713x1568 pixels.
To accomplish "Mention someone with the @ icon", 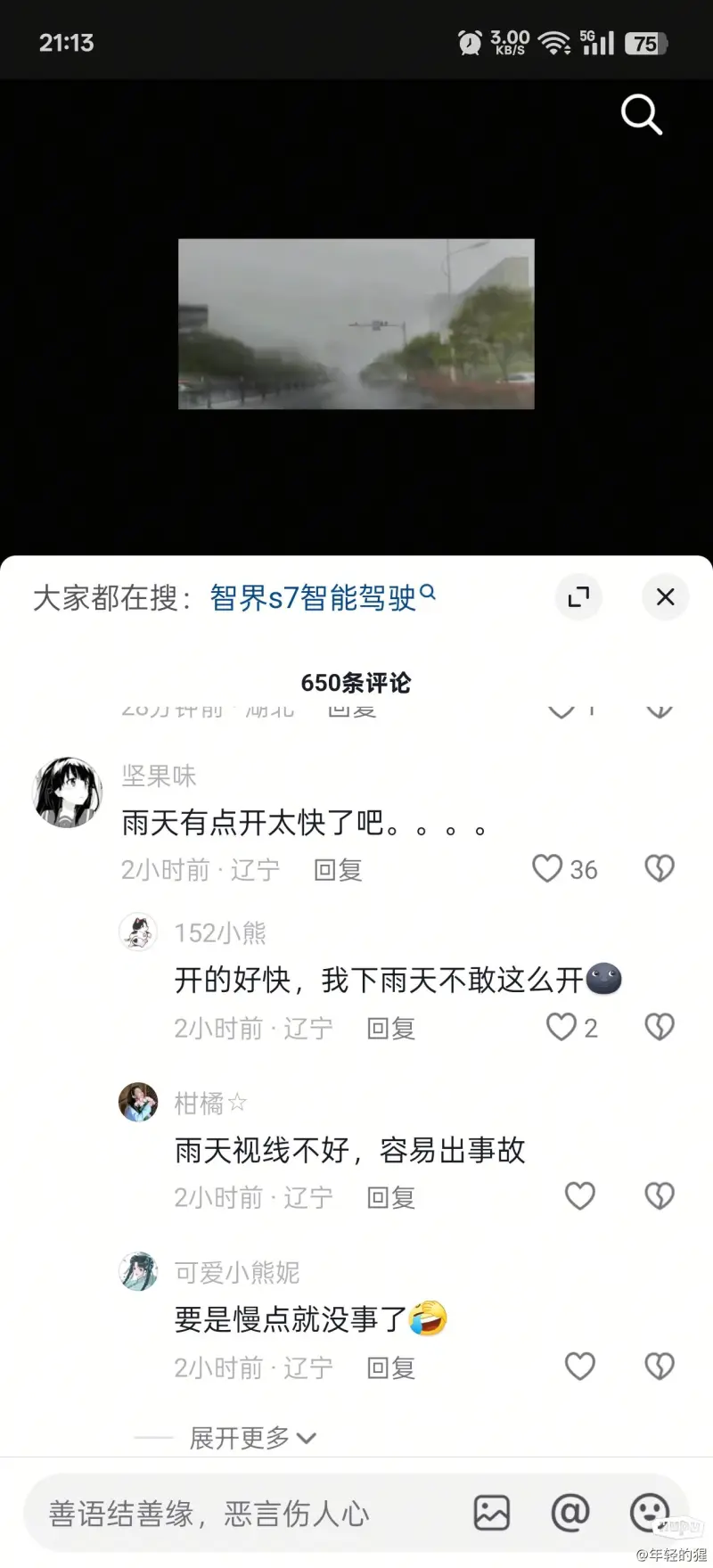I will pyautogui.click(x=570, y=1513).
